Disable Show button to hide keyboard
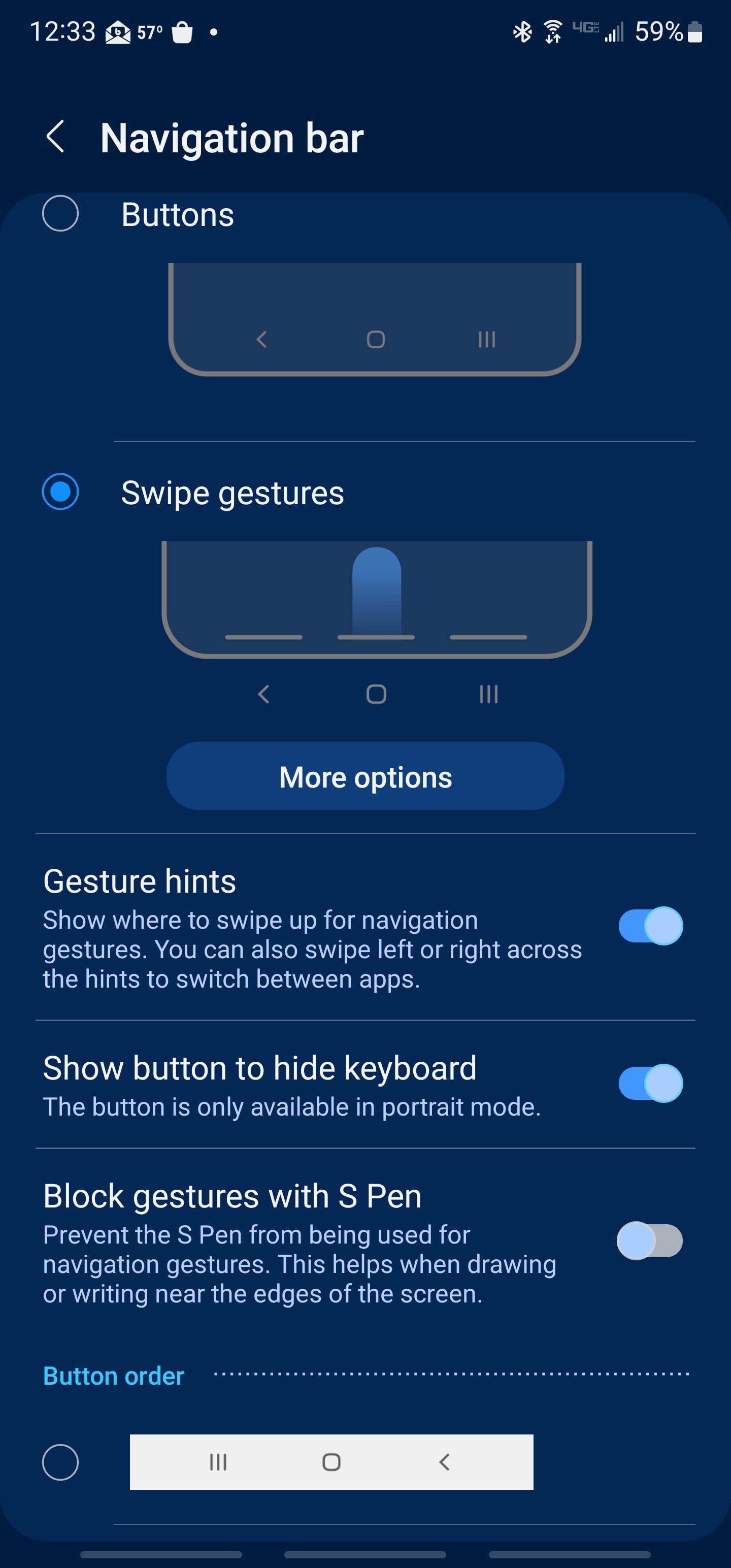This screenshot has width=731, height=1568. coord(650,1084)
